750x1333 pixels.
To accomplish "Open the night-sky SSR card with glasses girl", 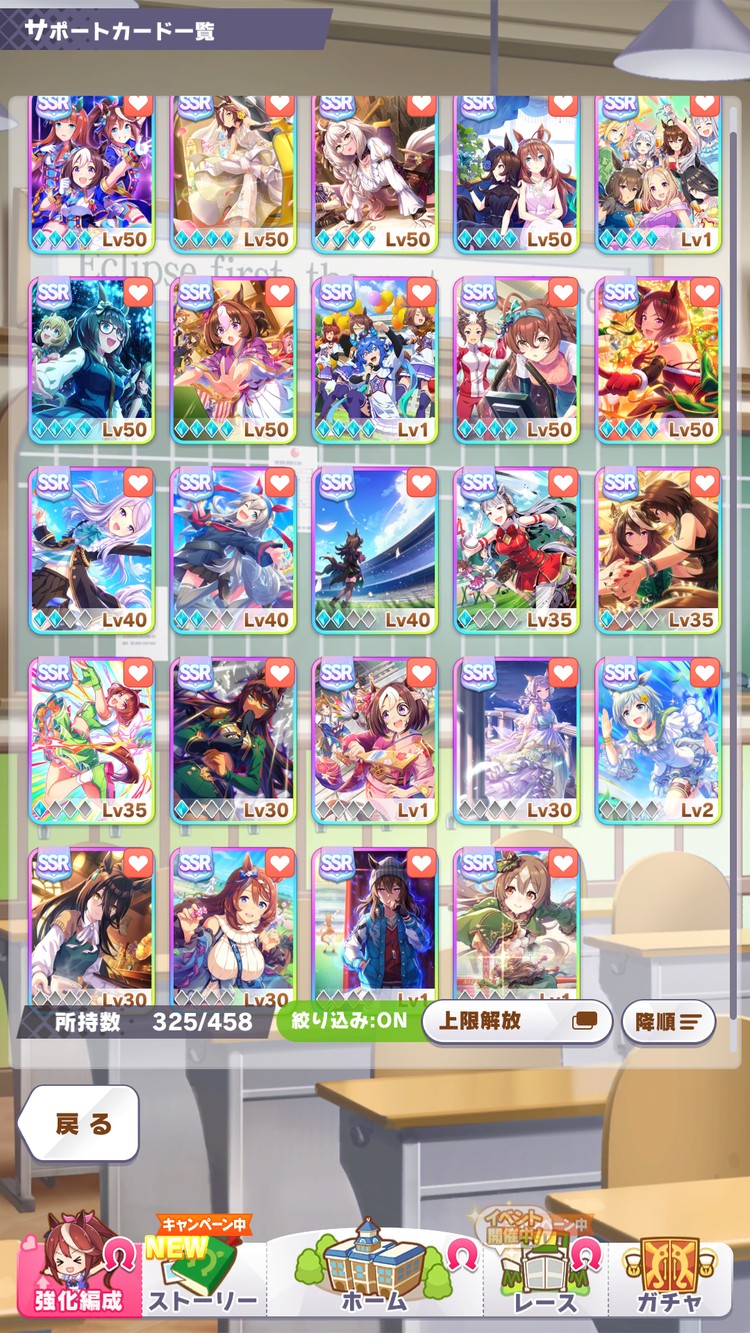I will [91, 360].
